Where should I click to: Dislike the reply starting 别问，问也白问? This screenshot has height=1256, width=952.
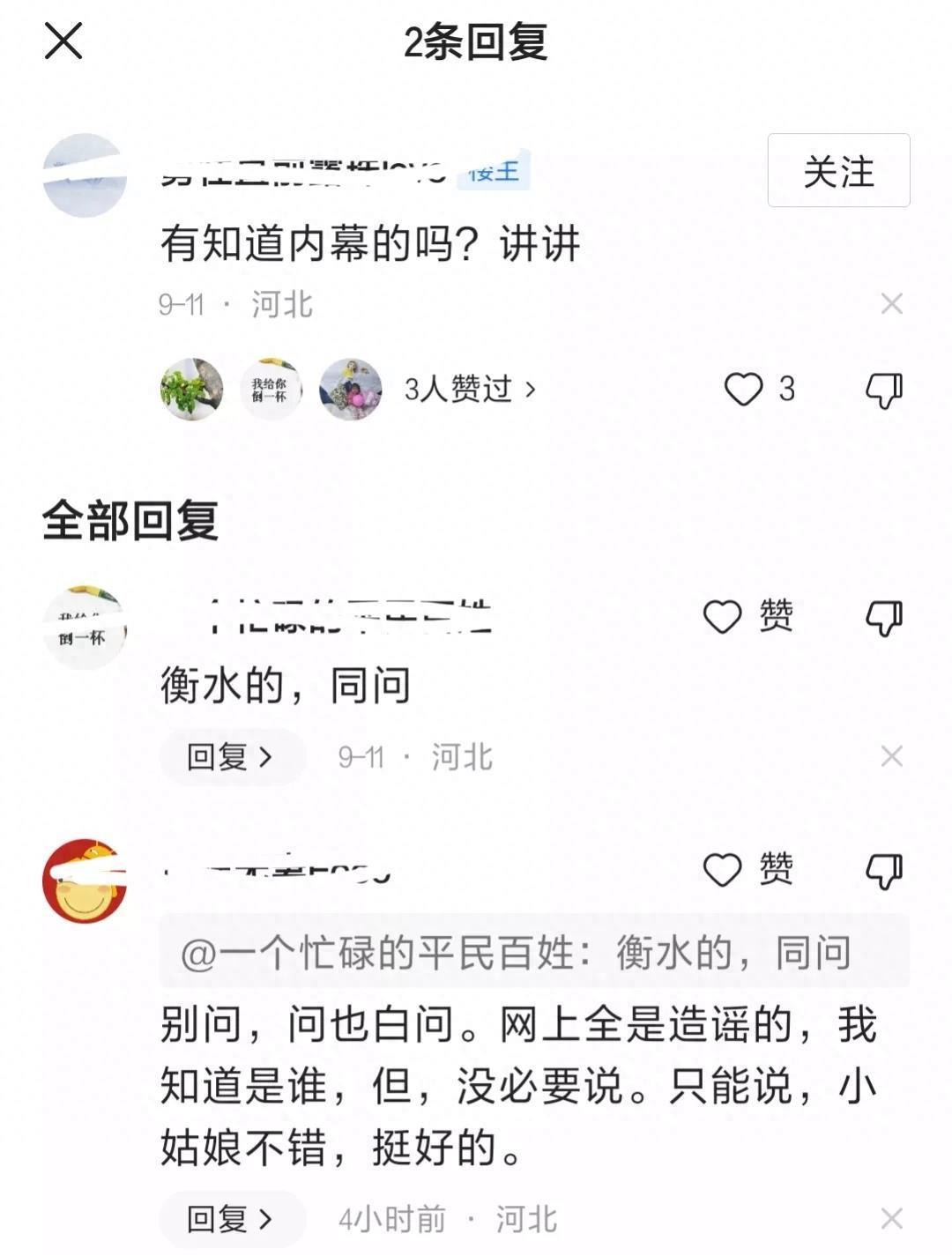click(884, 870)
